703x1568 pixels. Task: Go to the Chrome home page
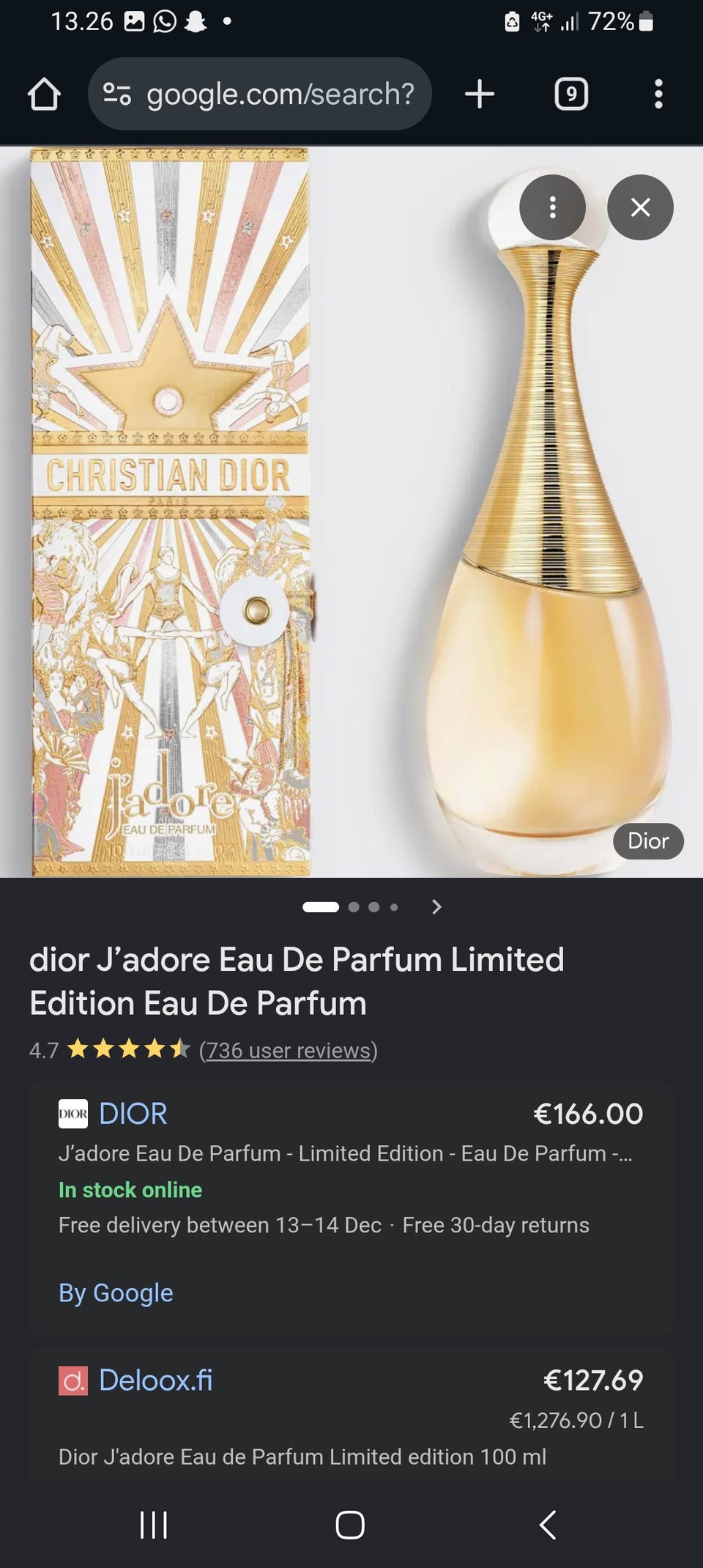(44, 94)
